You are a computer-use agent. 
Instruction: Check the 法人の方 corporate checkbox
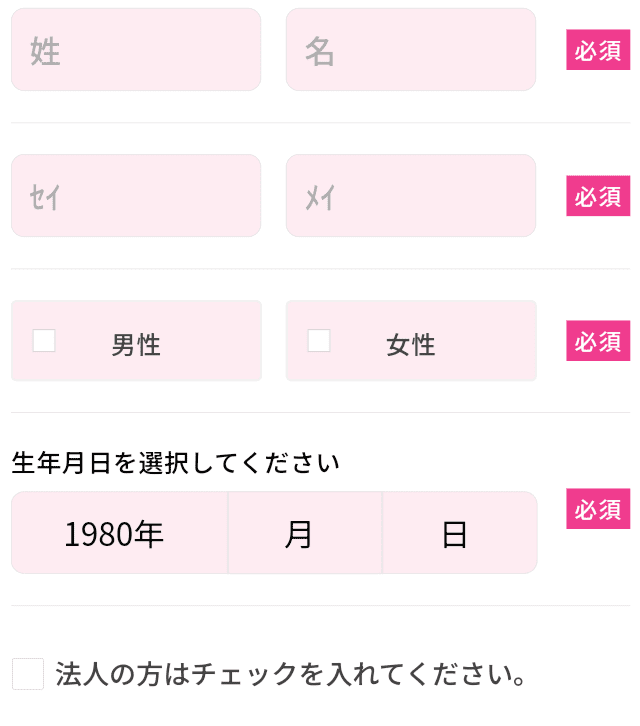click(28, 674)
